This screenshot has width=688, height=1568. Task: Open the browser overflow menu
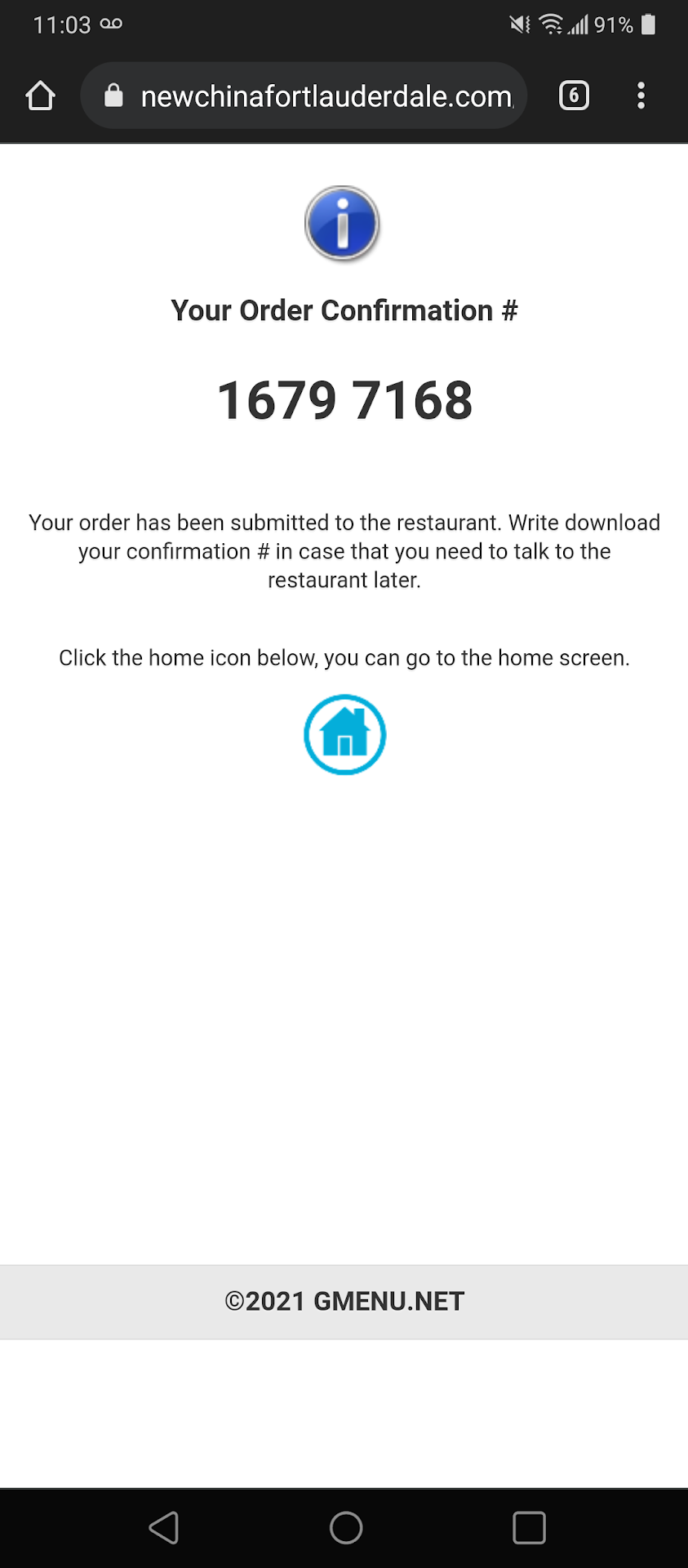641,96
